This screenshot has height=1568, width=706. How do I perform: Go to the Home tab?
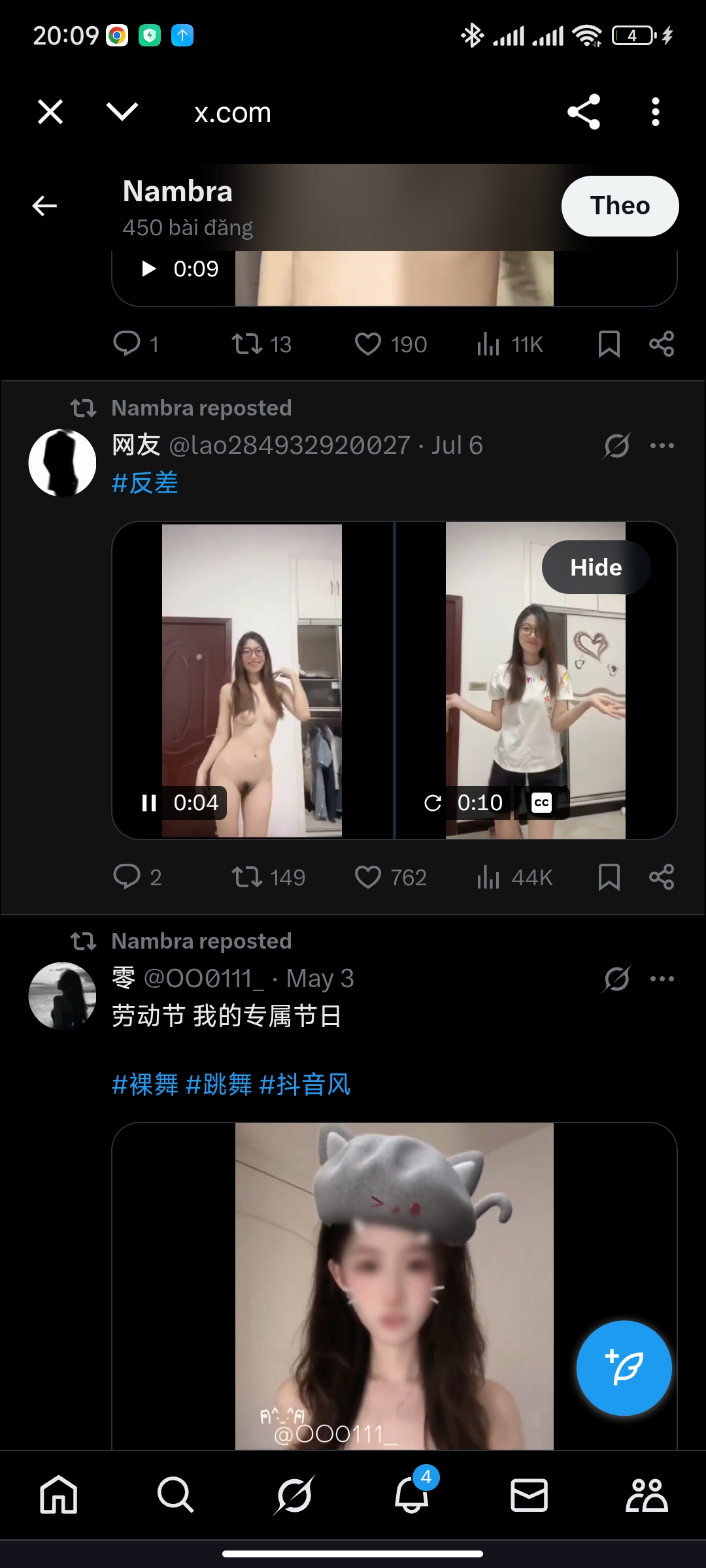59,1495
